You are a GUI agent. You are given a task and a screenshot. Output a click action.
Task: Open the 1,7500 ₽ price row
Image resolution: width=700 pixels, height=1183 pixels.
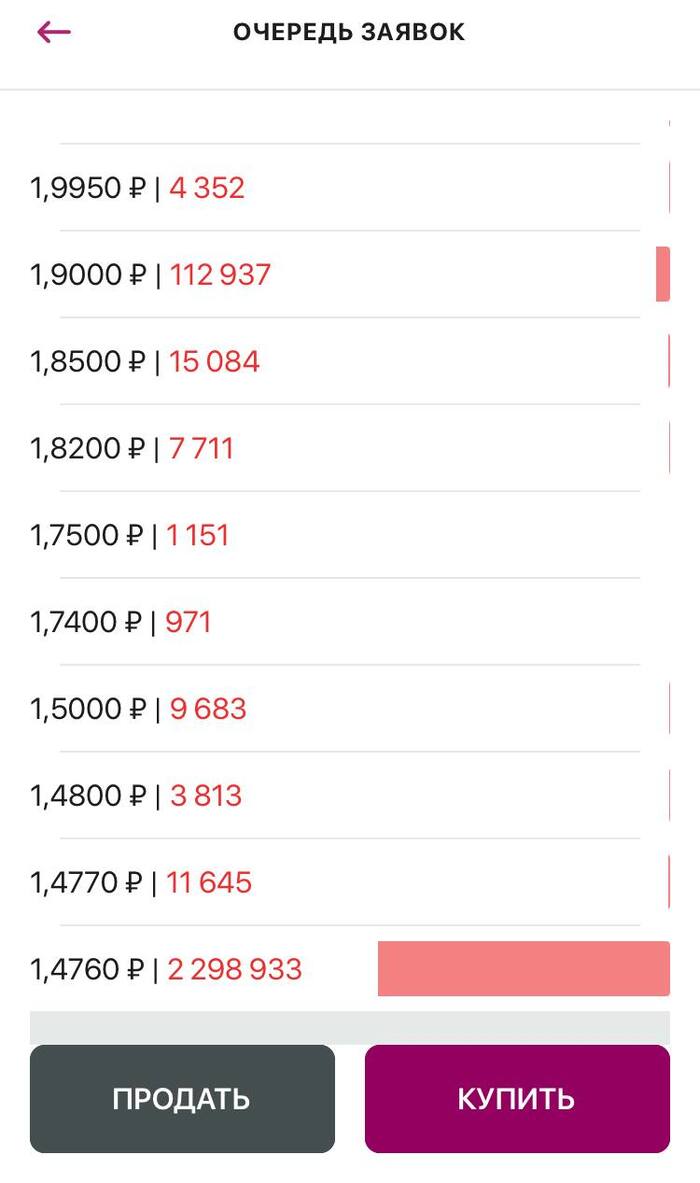(131, 535)
